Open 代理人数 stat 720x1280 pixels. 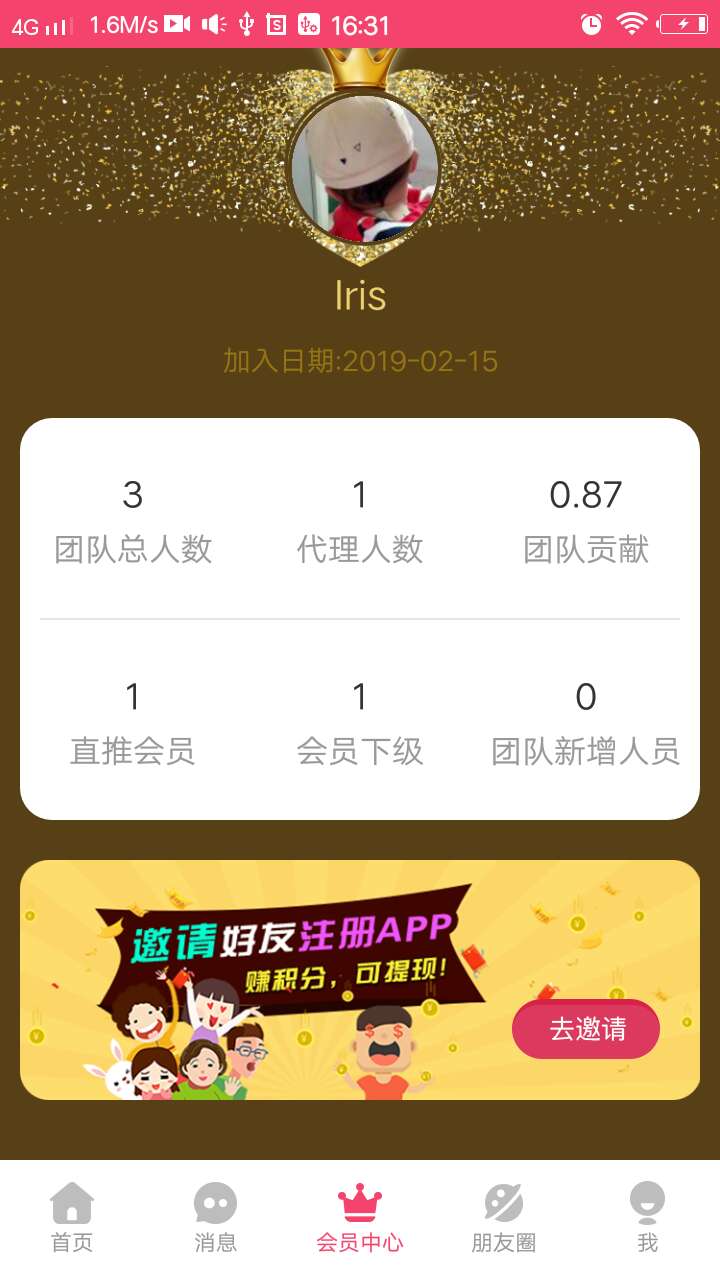pos(360,520)
